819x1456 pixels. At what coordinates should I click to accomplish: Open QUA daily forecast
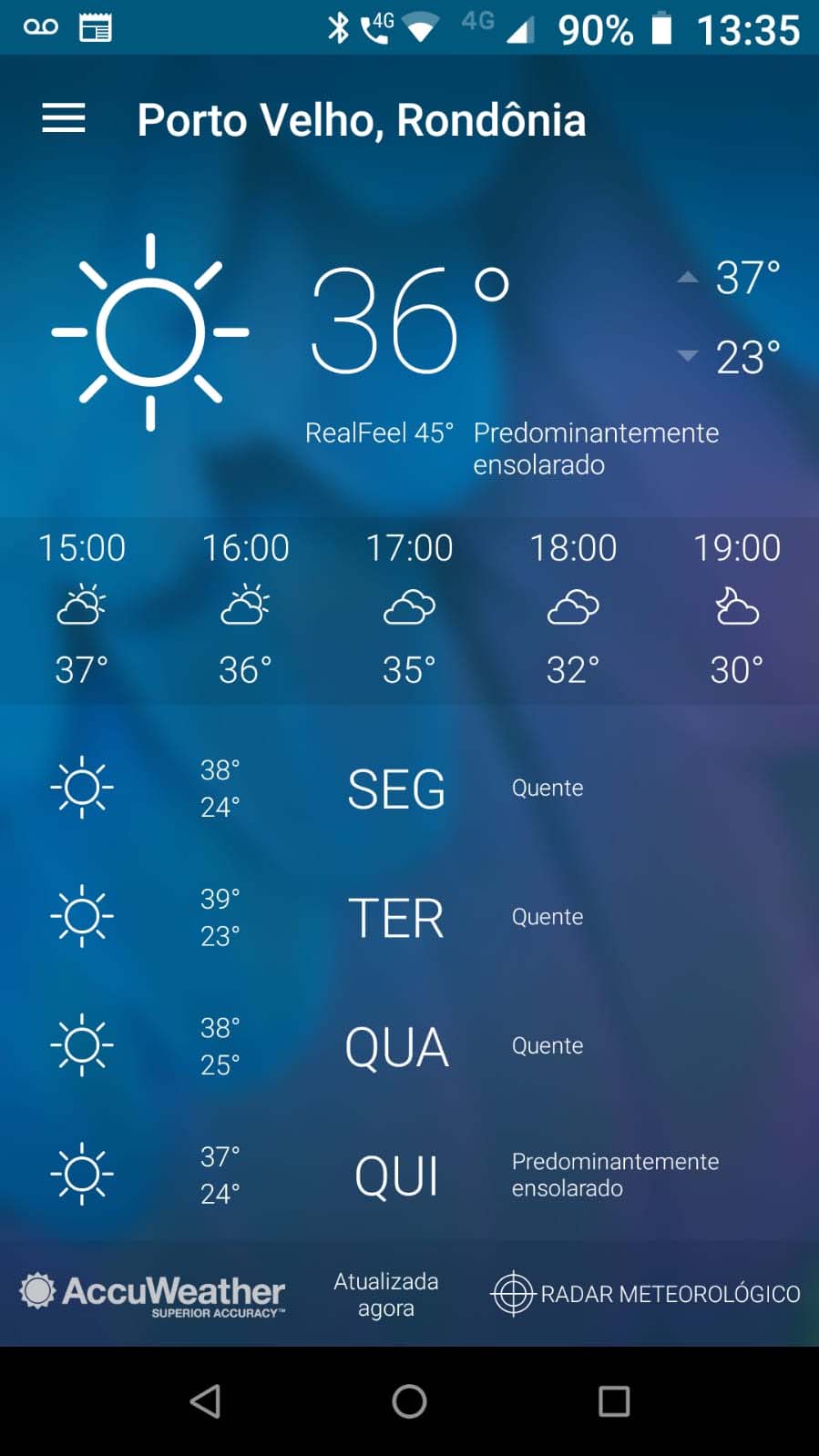pyautogui.click(x=397, y=1046)
